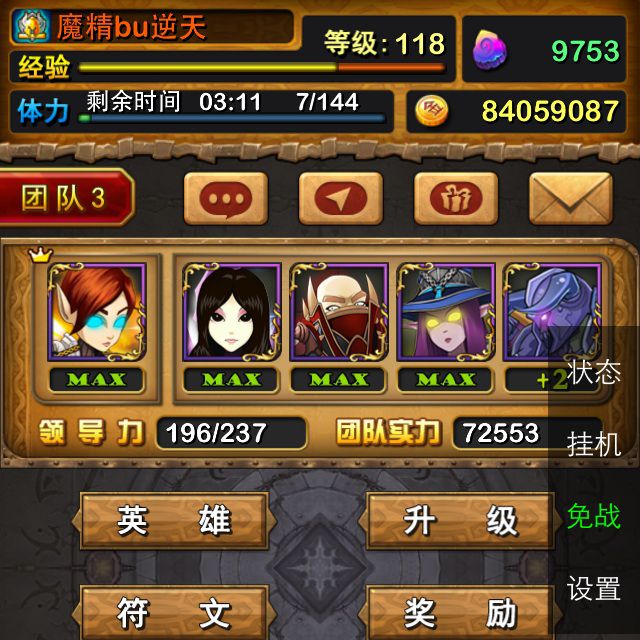Open the gift box rewards icon
This screenshot has width=640, height=640.
click(455, 197)
